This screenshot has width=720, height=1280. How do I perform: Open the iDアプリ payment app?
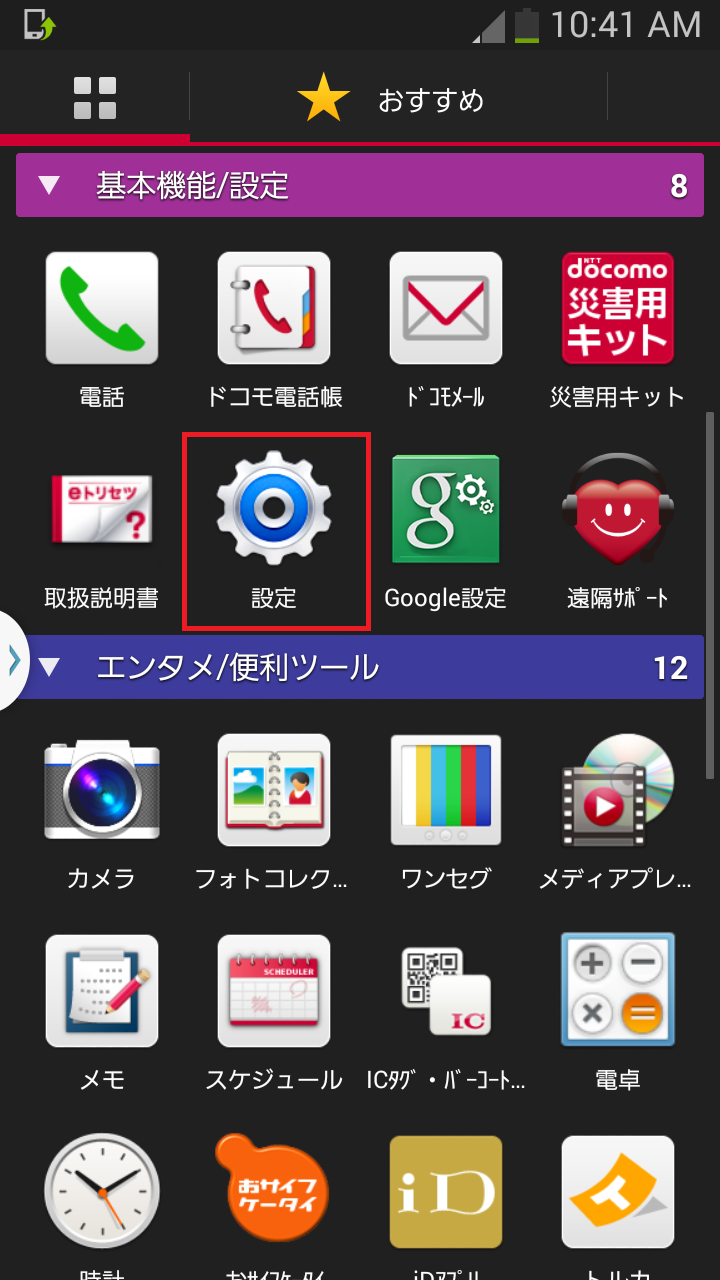click(x=445, y=1192)
